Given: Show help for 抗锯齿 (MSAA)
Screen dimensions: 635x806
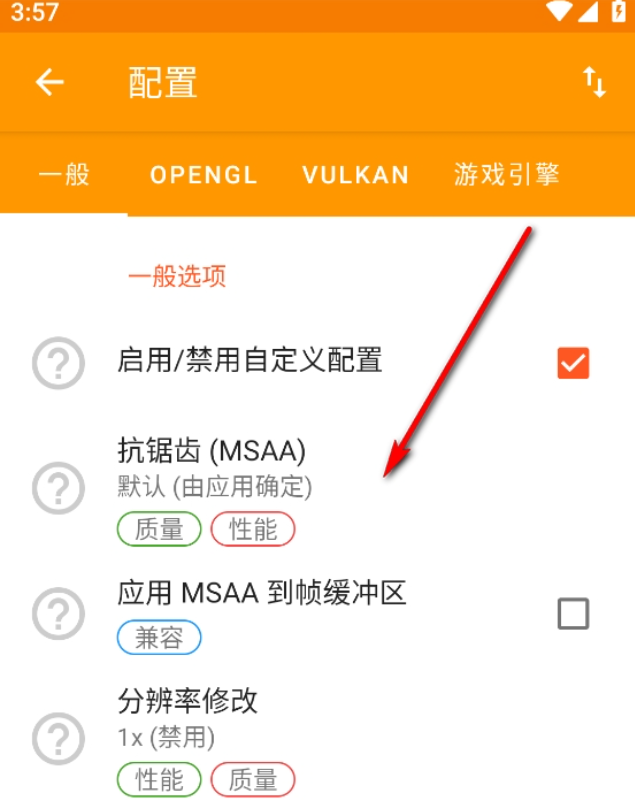Looking at the screenshot, I should pos(58,488).
